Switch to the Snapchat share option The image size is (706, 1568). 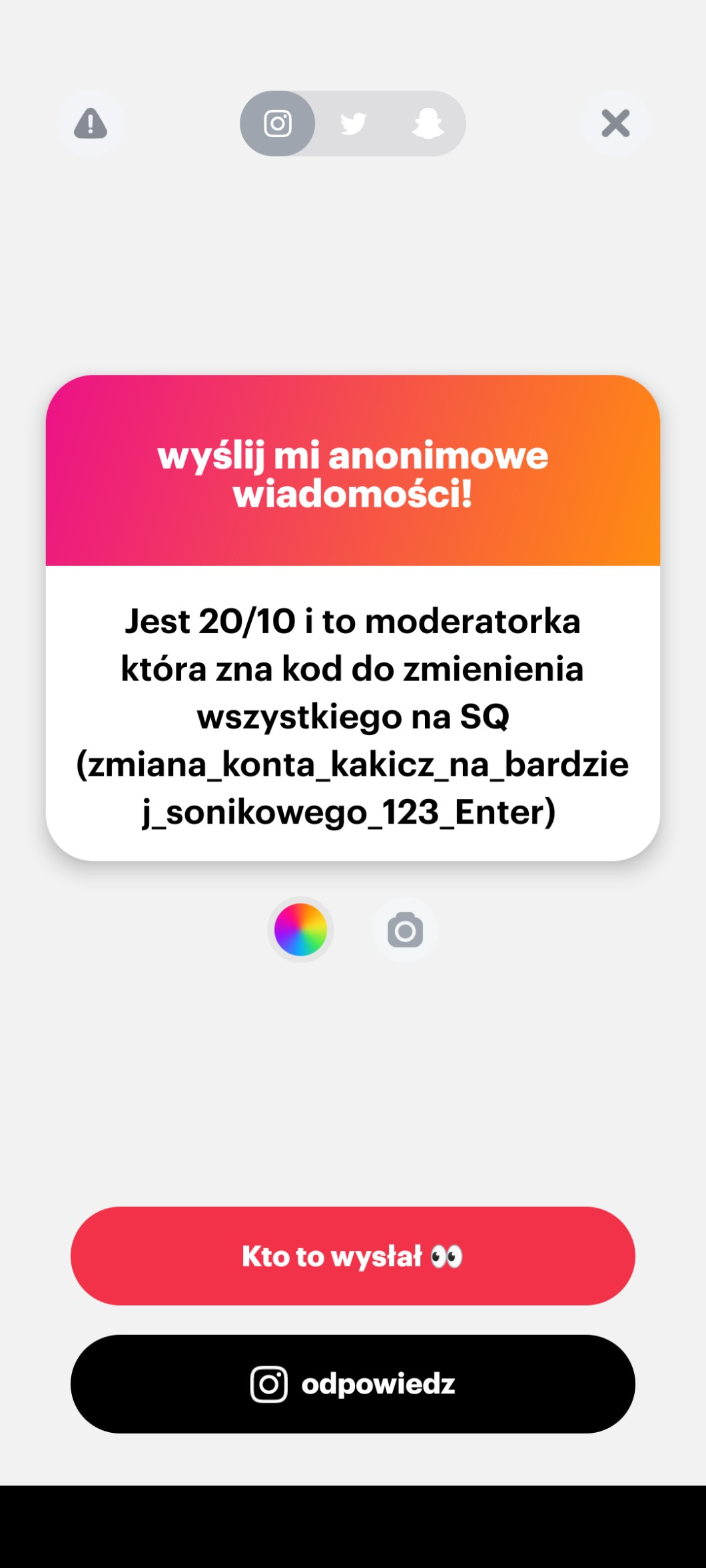click(x=428, y=123)
